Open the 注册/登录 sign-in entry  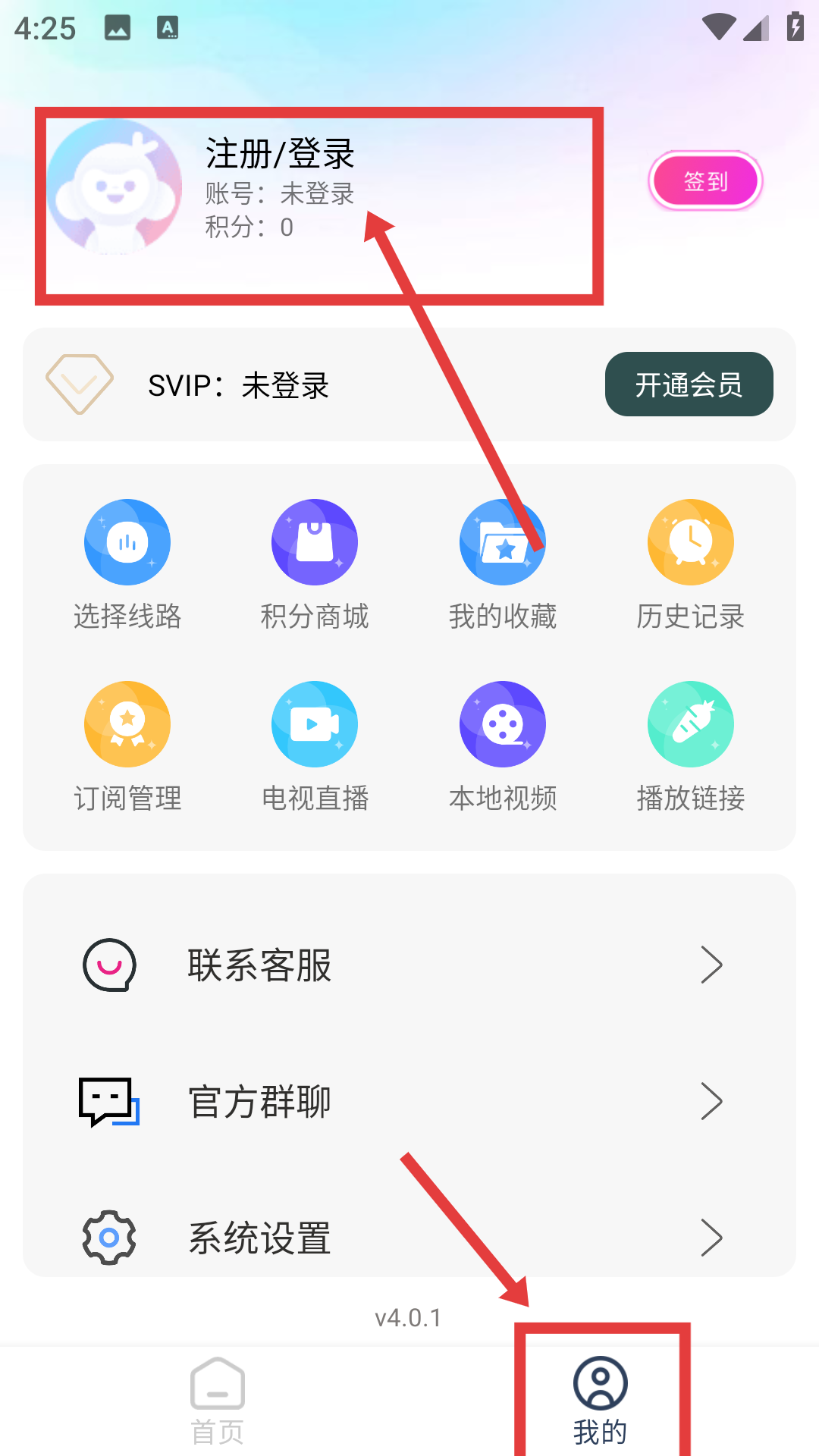280,155
